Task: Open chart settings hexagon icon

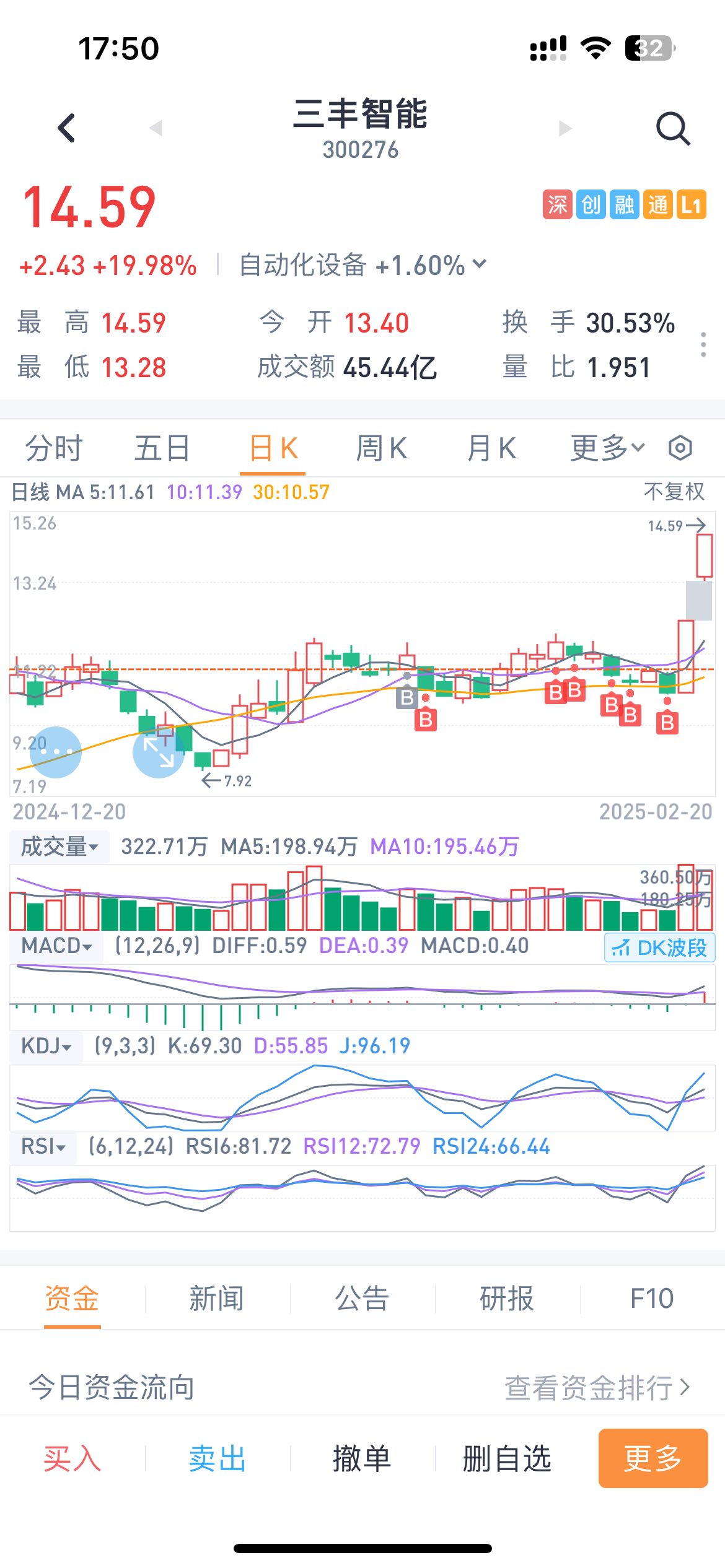Action: (680, 448)
